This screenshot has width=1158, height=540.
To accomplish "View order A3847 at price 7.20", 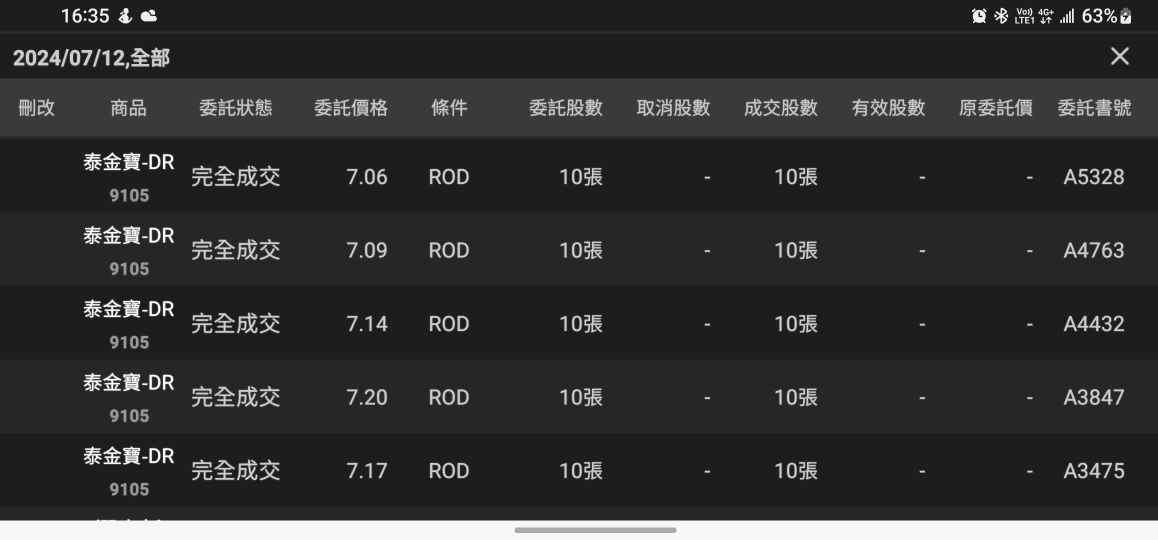I will click(578, 397).
